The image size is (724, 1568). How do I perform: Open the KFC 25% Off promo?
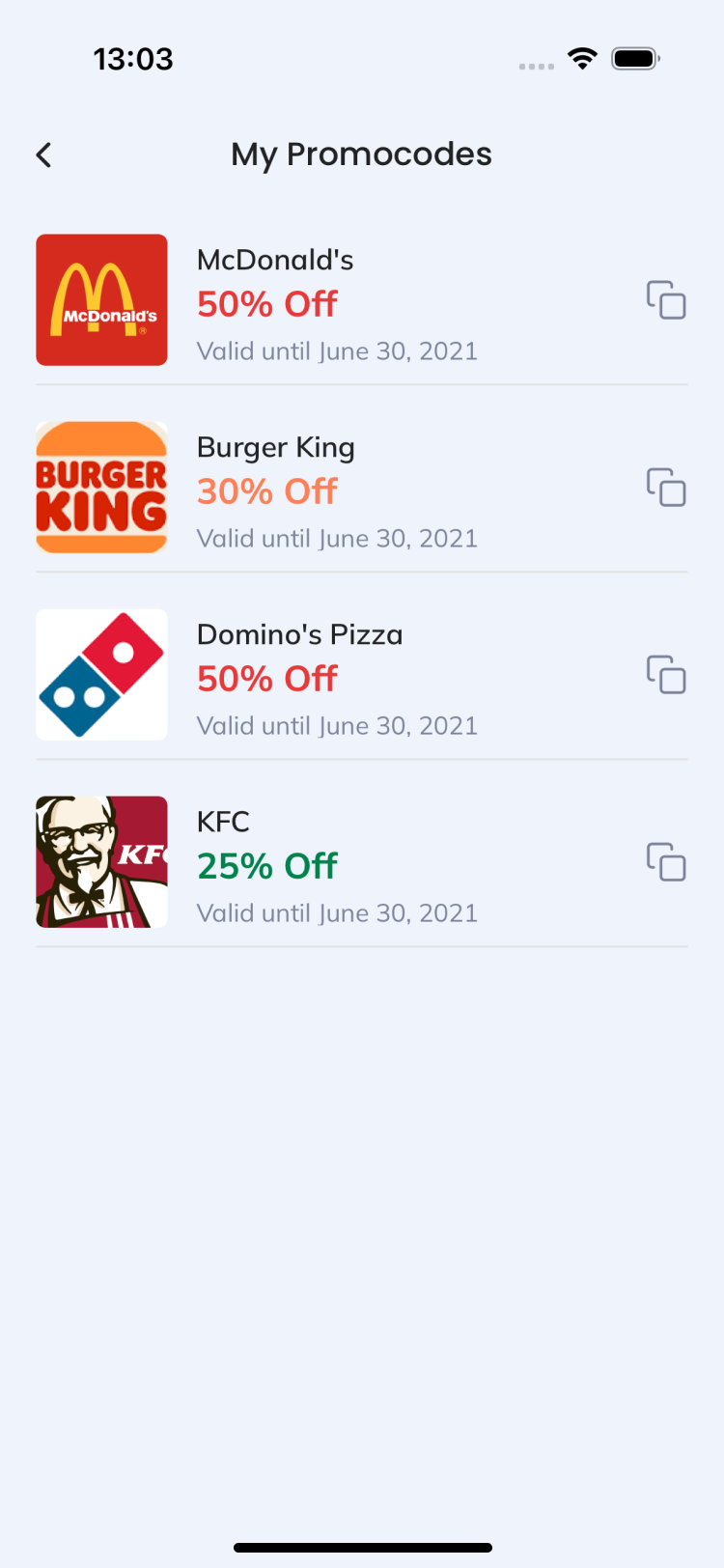pyautogui.click(x=338, y=866)
